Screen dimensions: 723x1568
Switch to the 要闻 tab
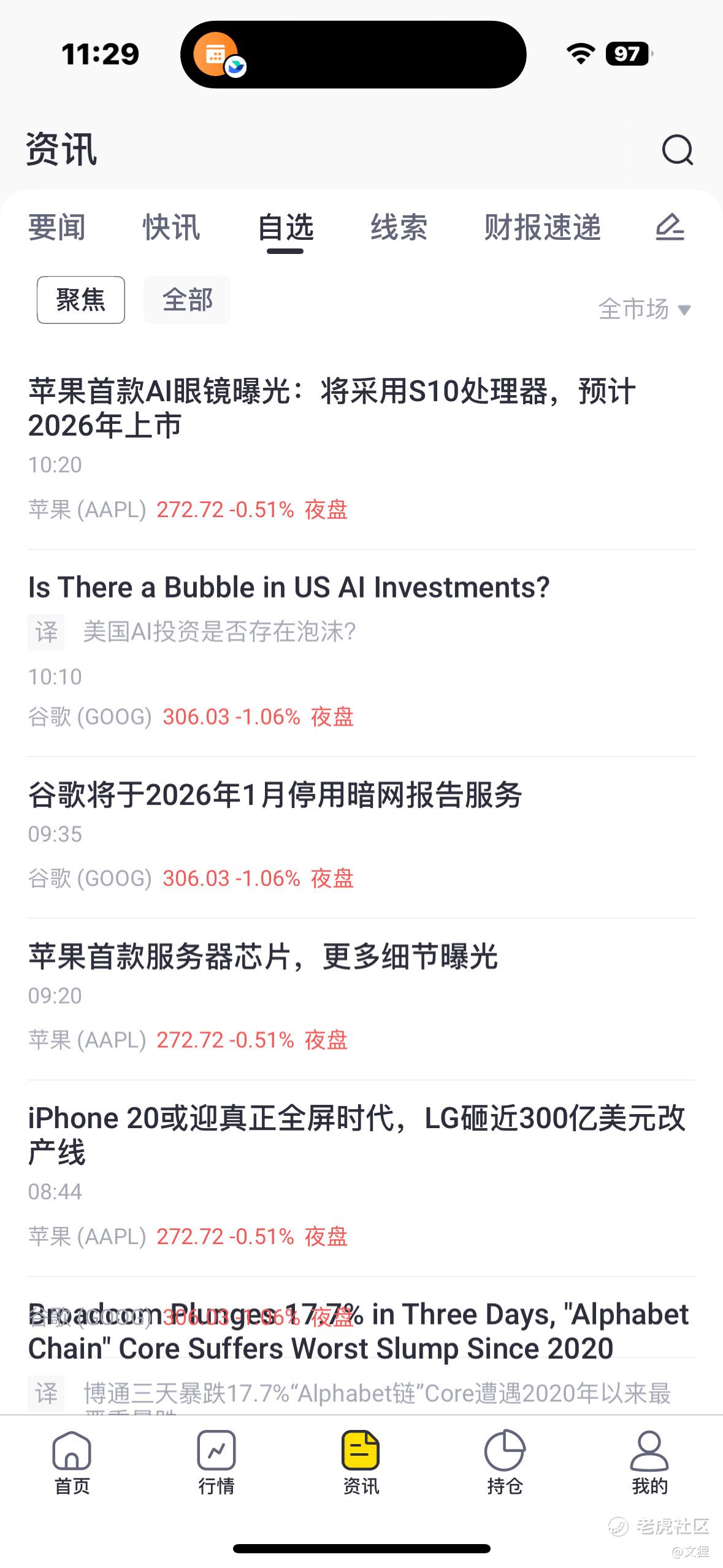click(x=57, y=228)
